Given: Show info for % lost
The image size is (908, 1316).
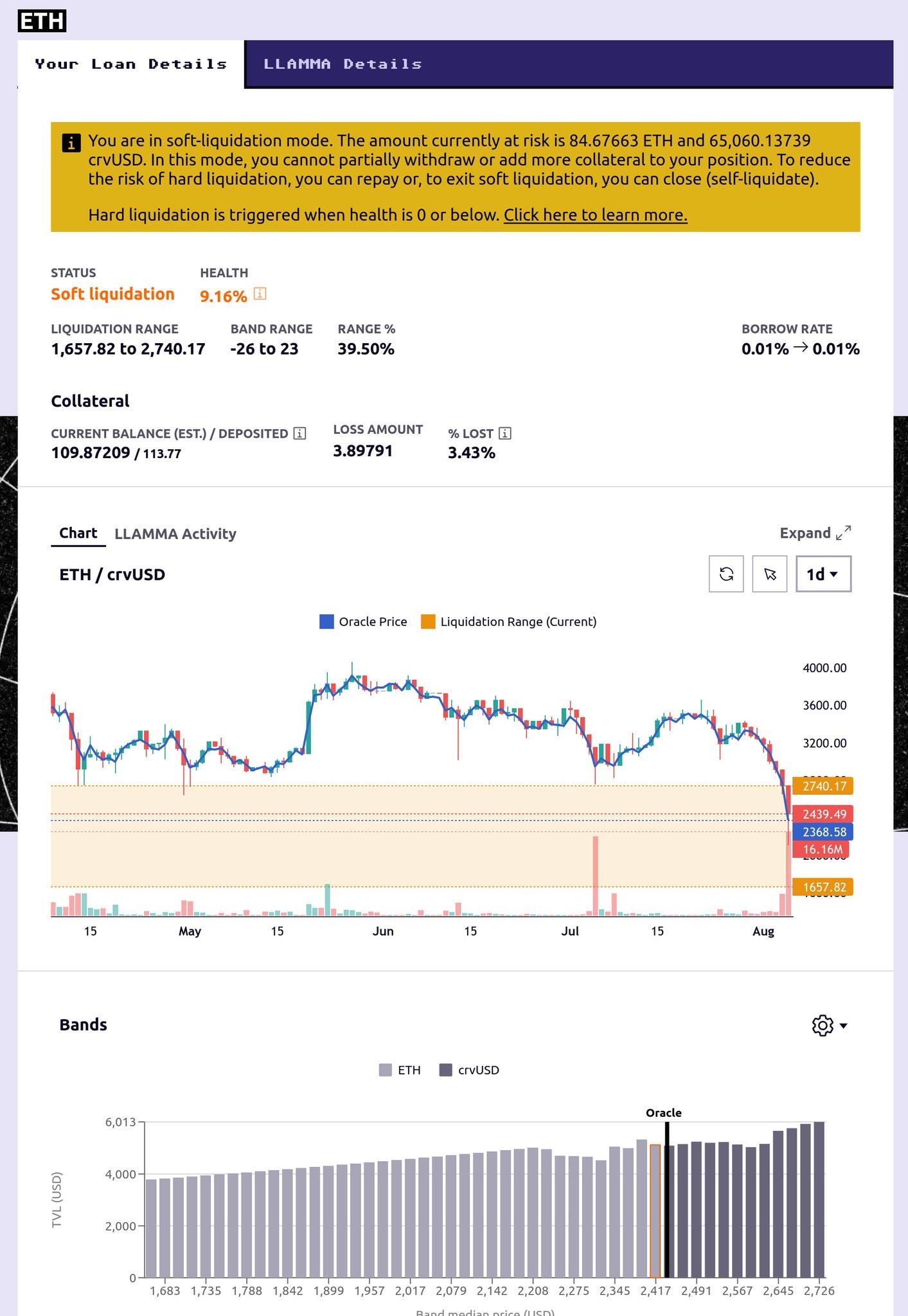Looking at the screenshot, I should pos(505,434).
